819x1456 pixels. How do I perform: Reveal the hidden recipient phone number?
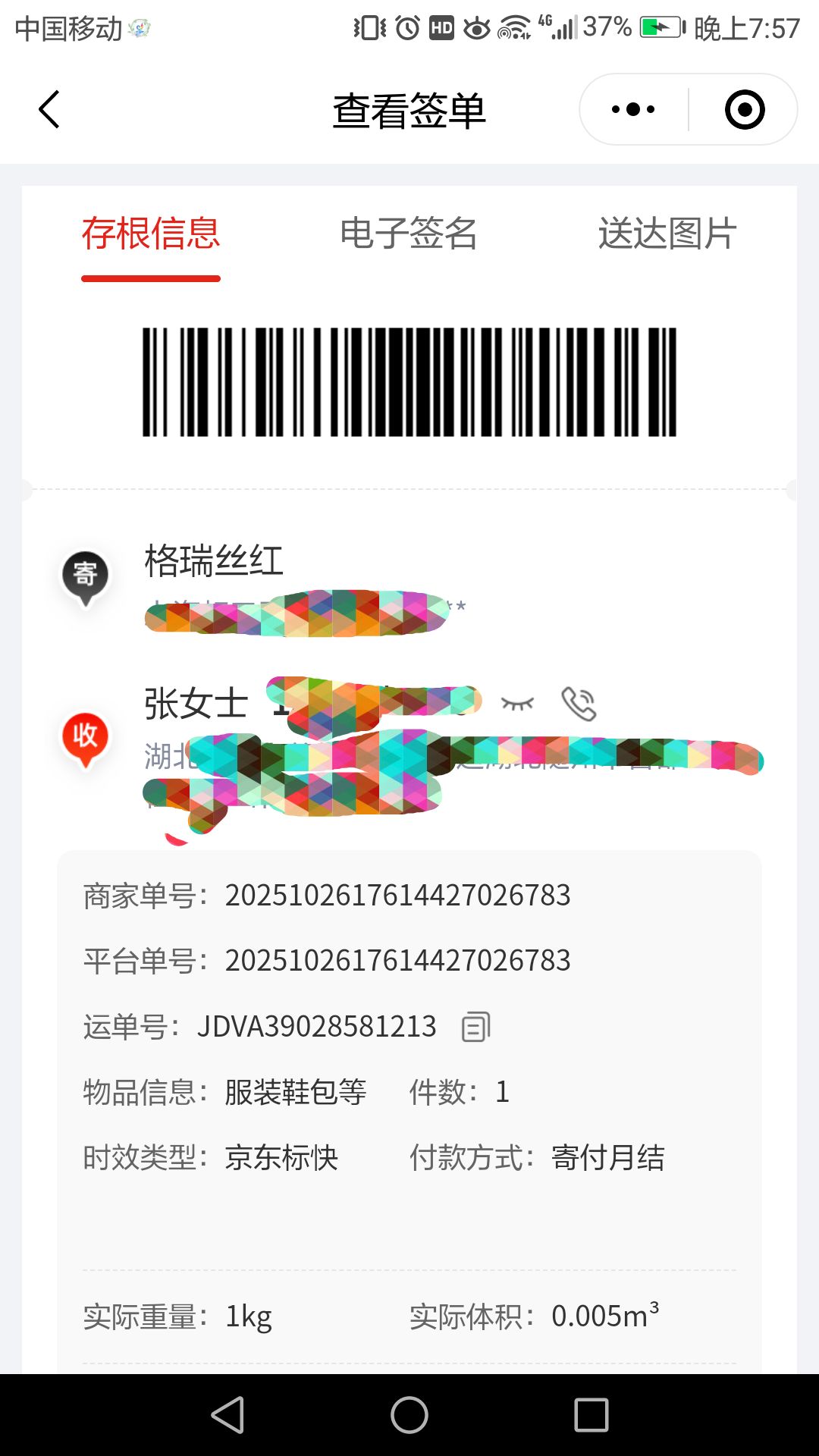(518, 704)
